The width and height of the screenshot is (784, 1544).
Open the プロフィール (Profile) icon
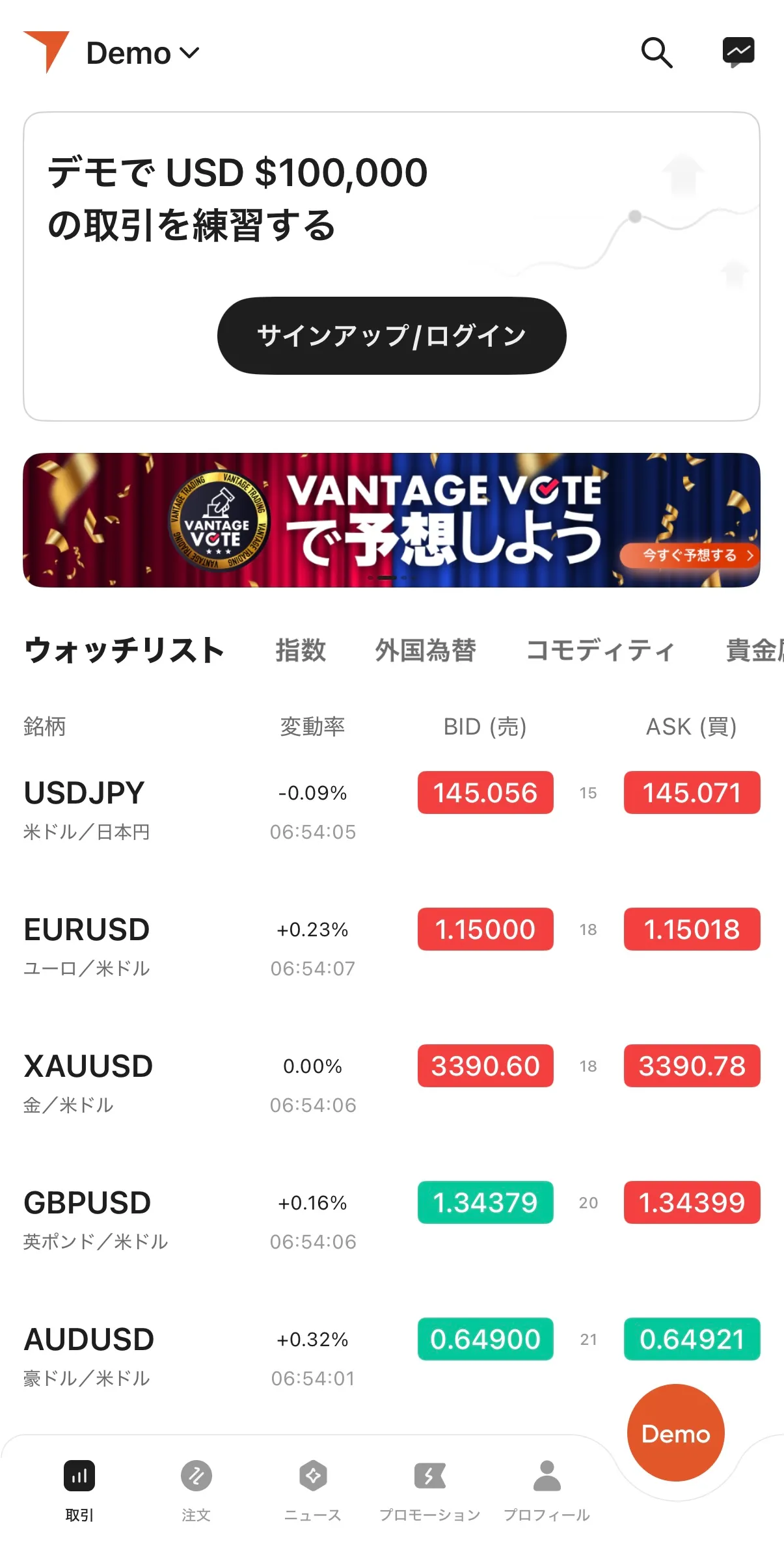click(546, 1476)
